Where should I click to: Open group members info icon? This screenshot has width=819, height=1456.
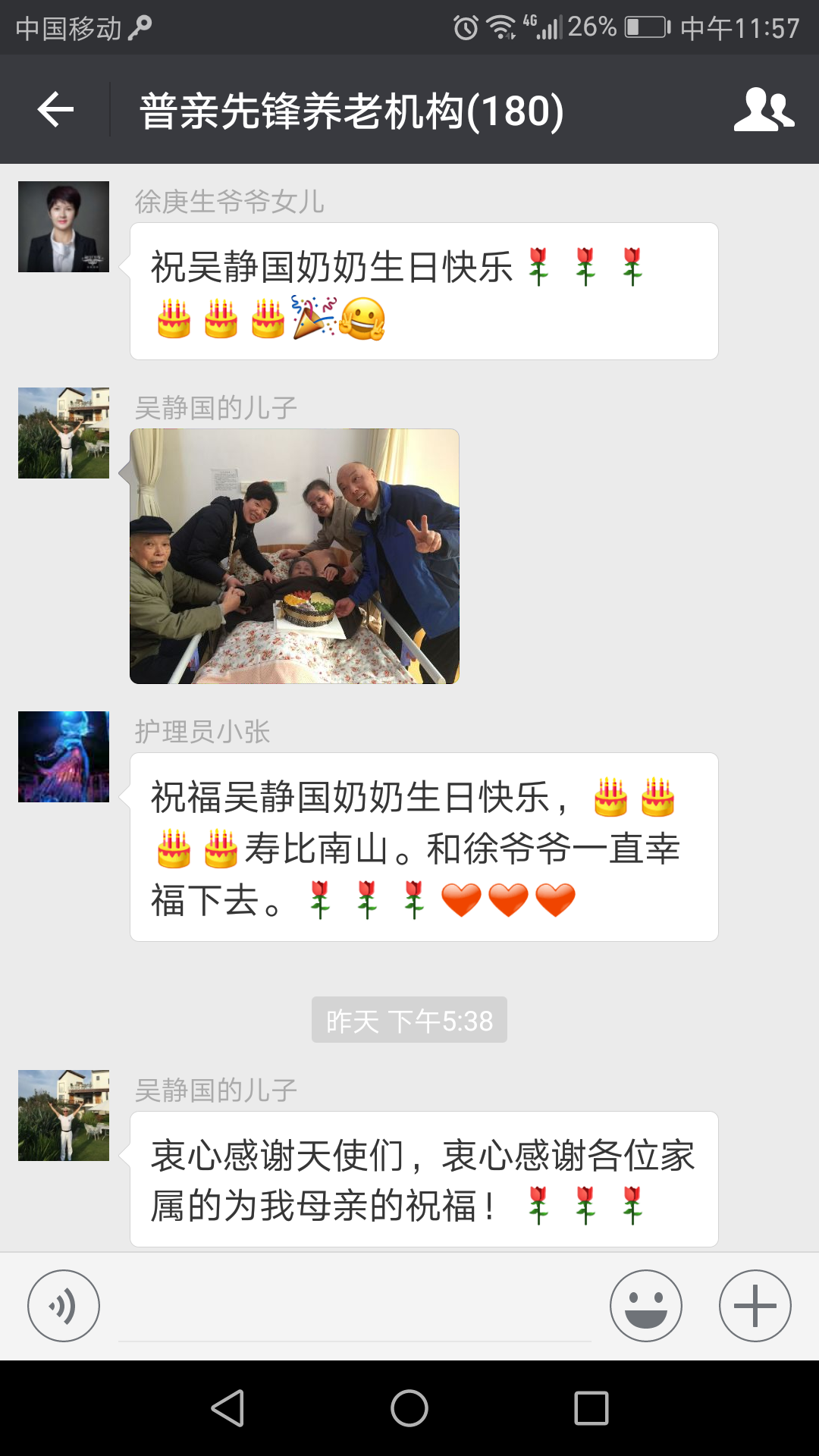[763, 110]
